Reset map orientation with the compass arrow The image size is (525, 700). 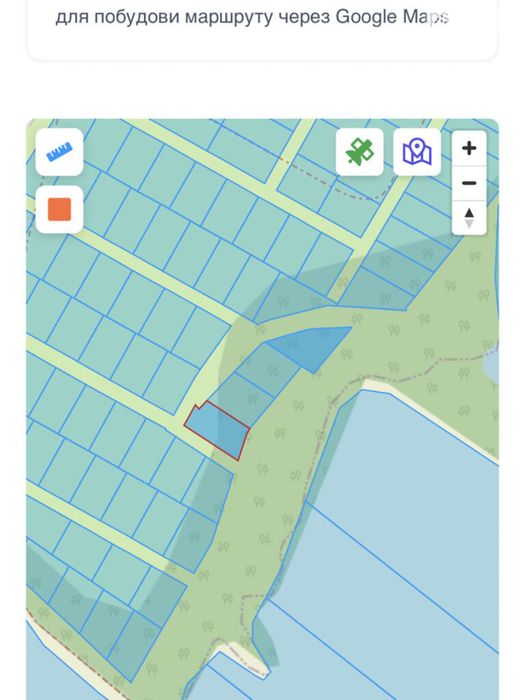coord(469,218)
